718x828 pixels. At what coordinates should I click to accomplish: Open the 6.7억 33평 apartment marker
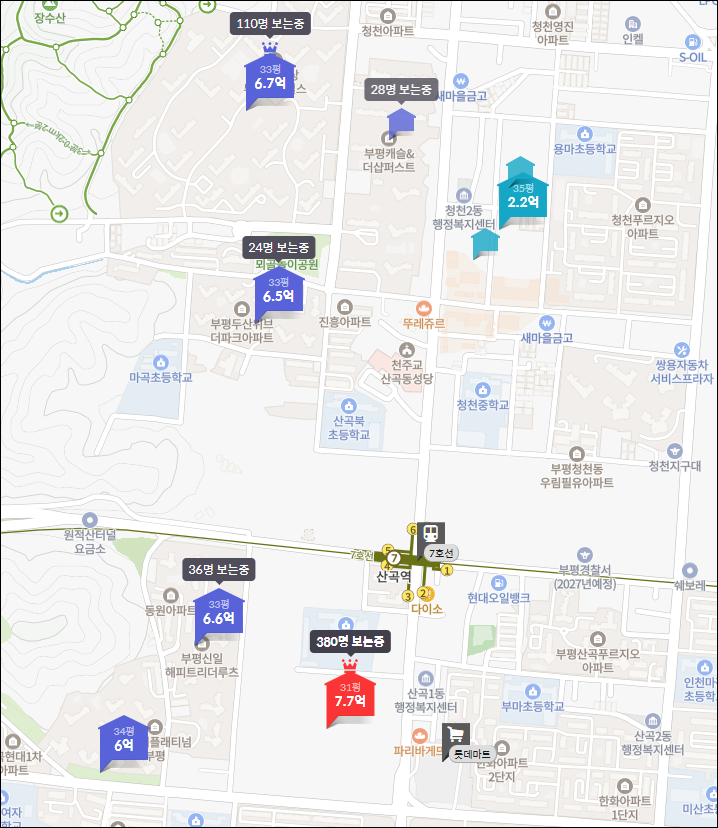coord(269,79)
